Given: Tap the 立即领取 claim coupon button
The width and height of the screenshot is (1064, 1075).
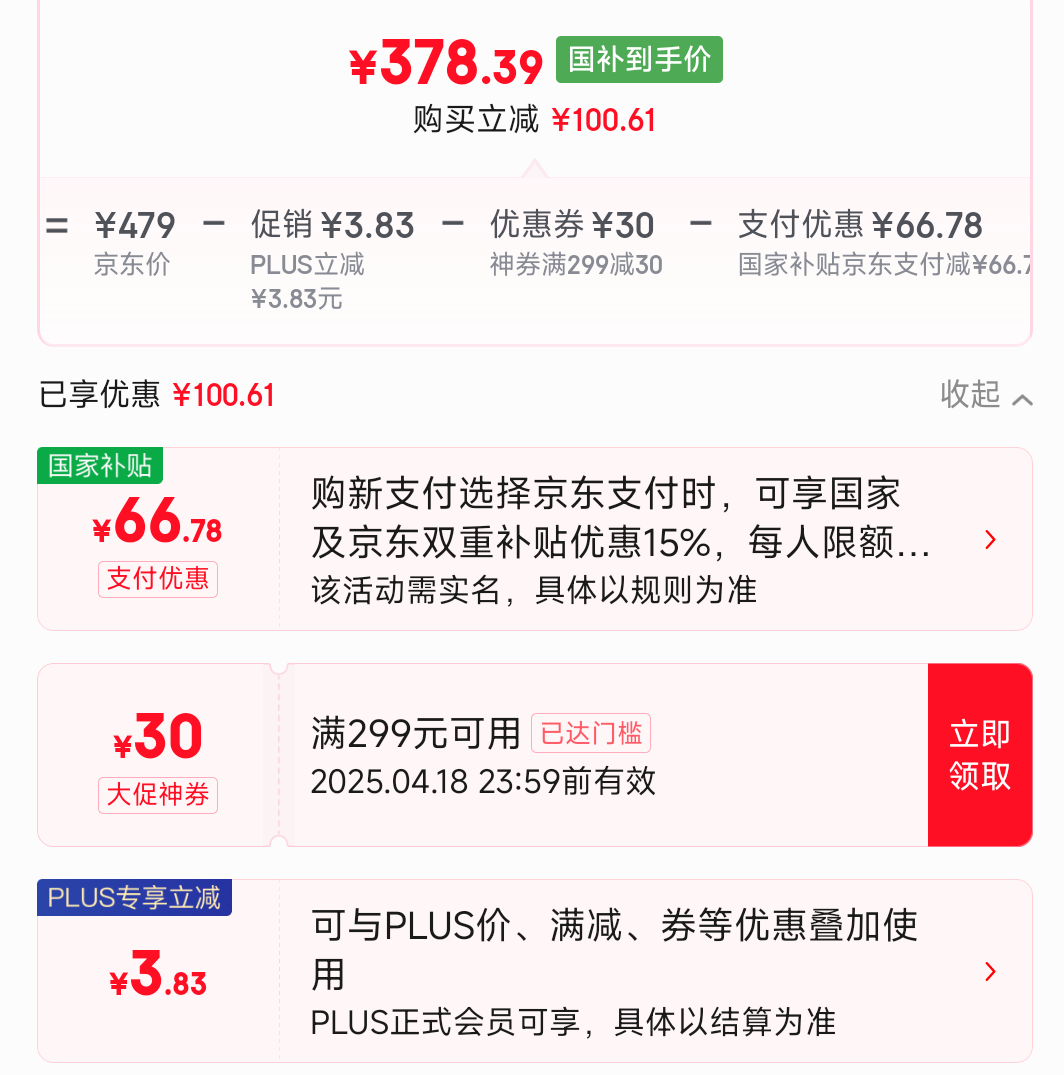Looking at the screenshot, I should [x=980, y=754].
